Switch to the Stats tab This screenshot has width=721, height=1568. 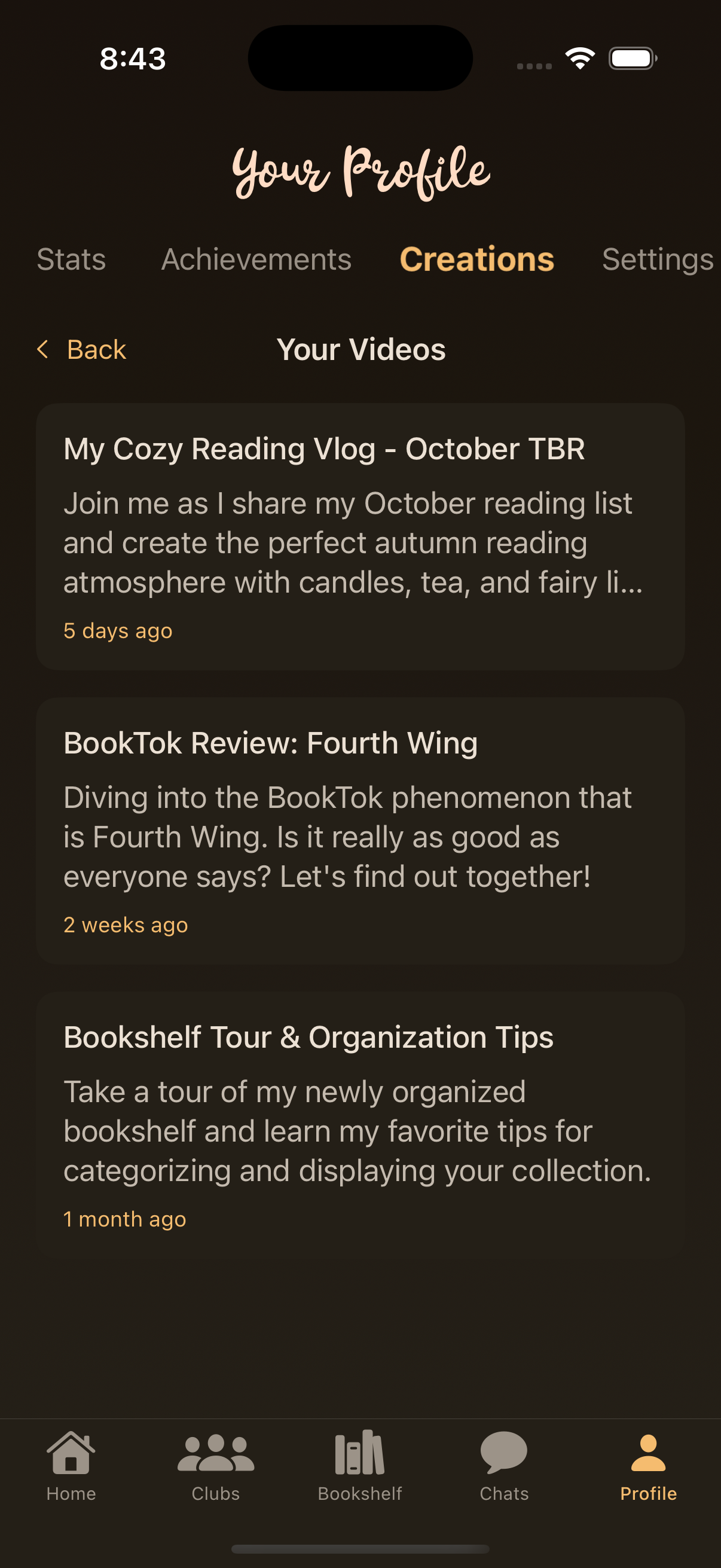(71, 260)
